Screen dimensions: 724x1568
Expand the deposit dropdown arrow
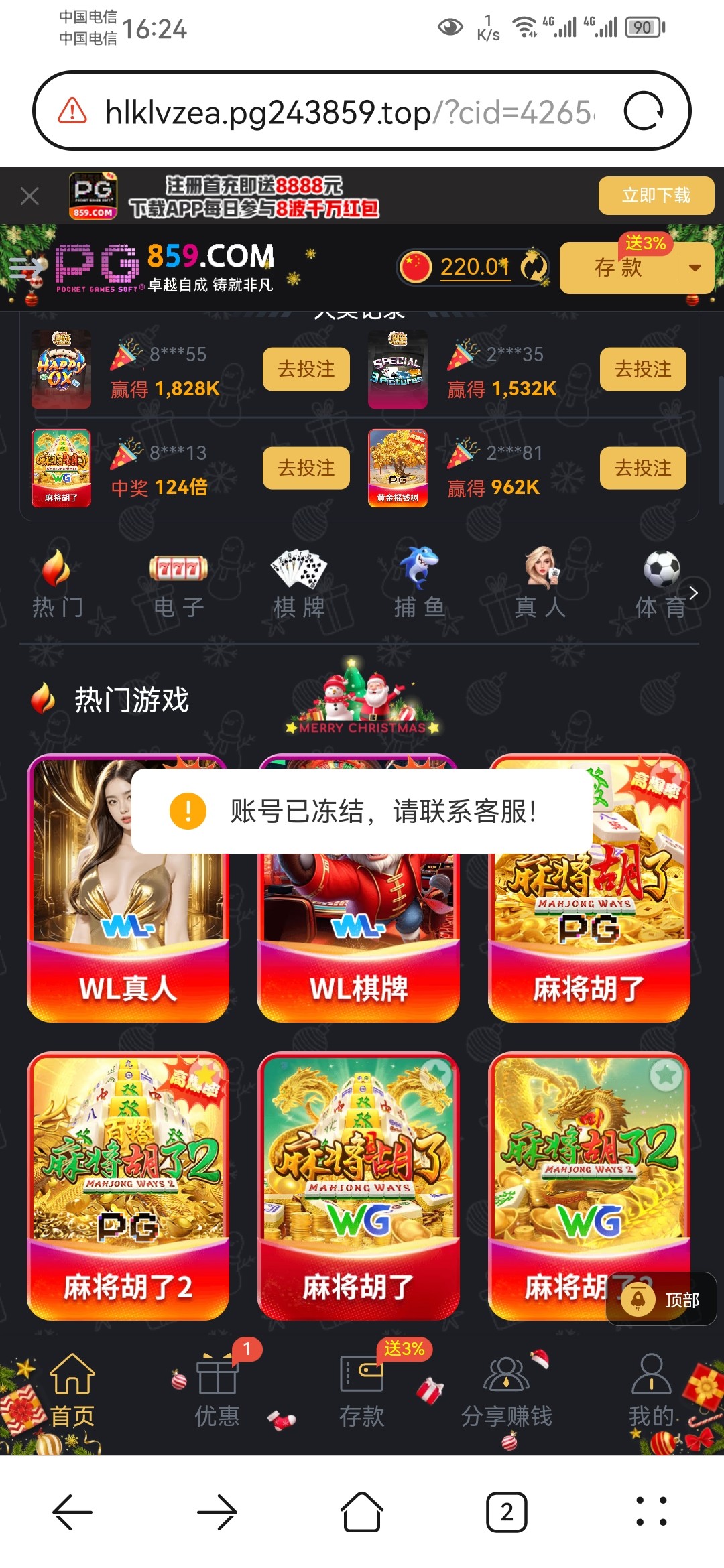click(x=695, y=268)
